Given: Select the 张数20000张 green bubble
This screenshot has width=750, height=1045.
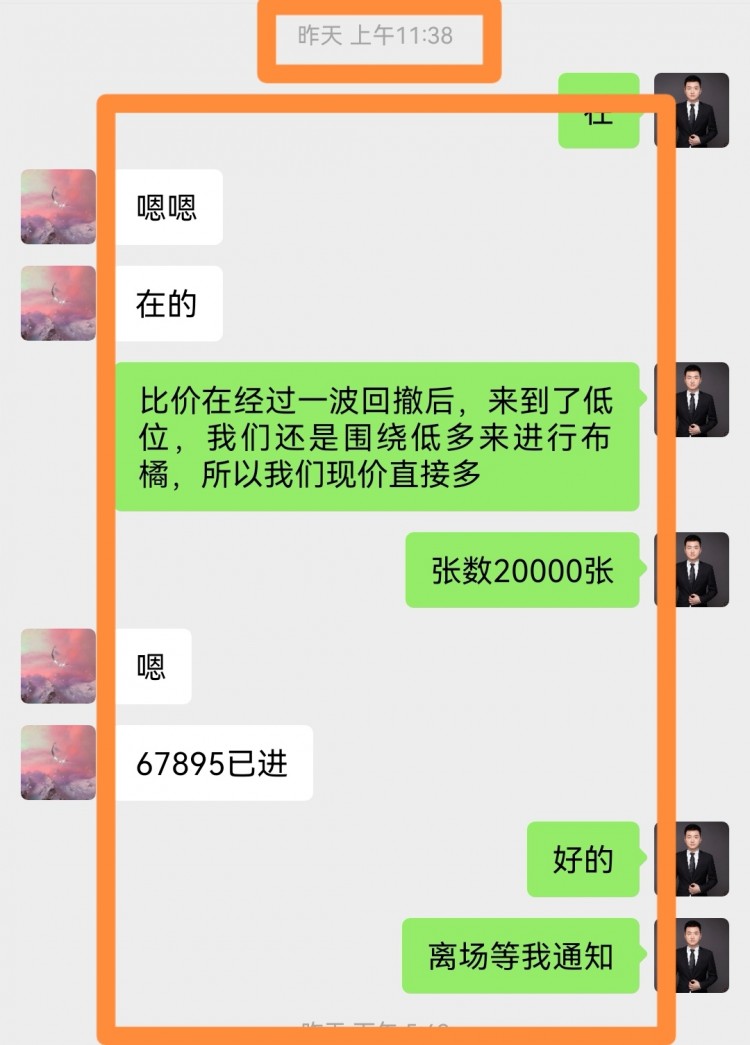Looking at the screenshot, I should pyautogui.click(x=520, y=570).
